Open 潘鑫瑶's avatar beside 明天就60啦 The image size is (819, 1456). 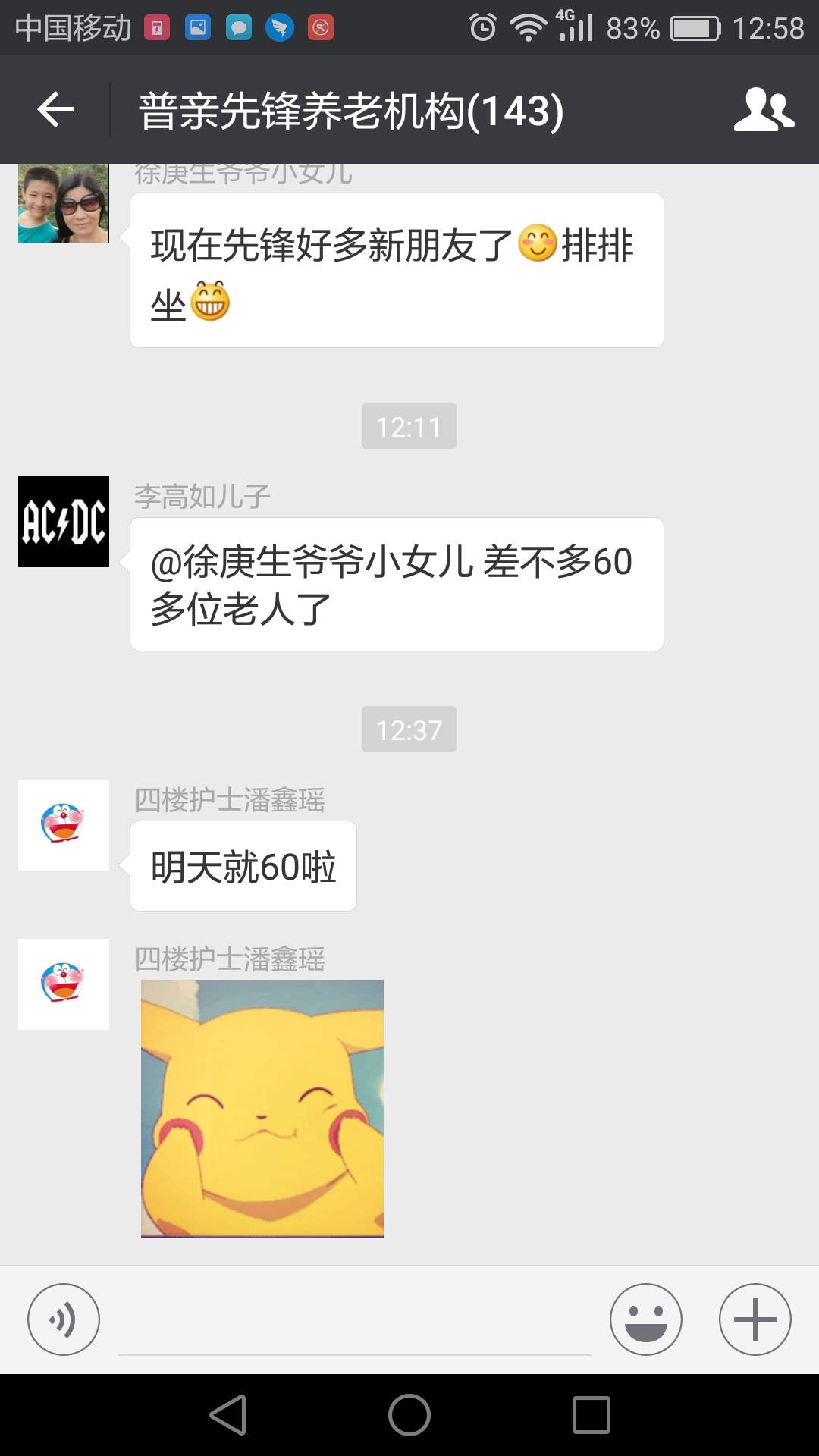coord(64,825)
